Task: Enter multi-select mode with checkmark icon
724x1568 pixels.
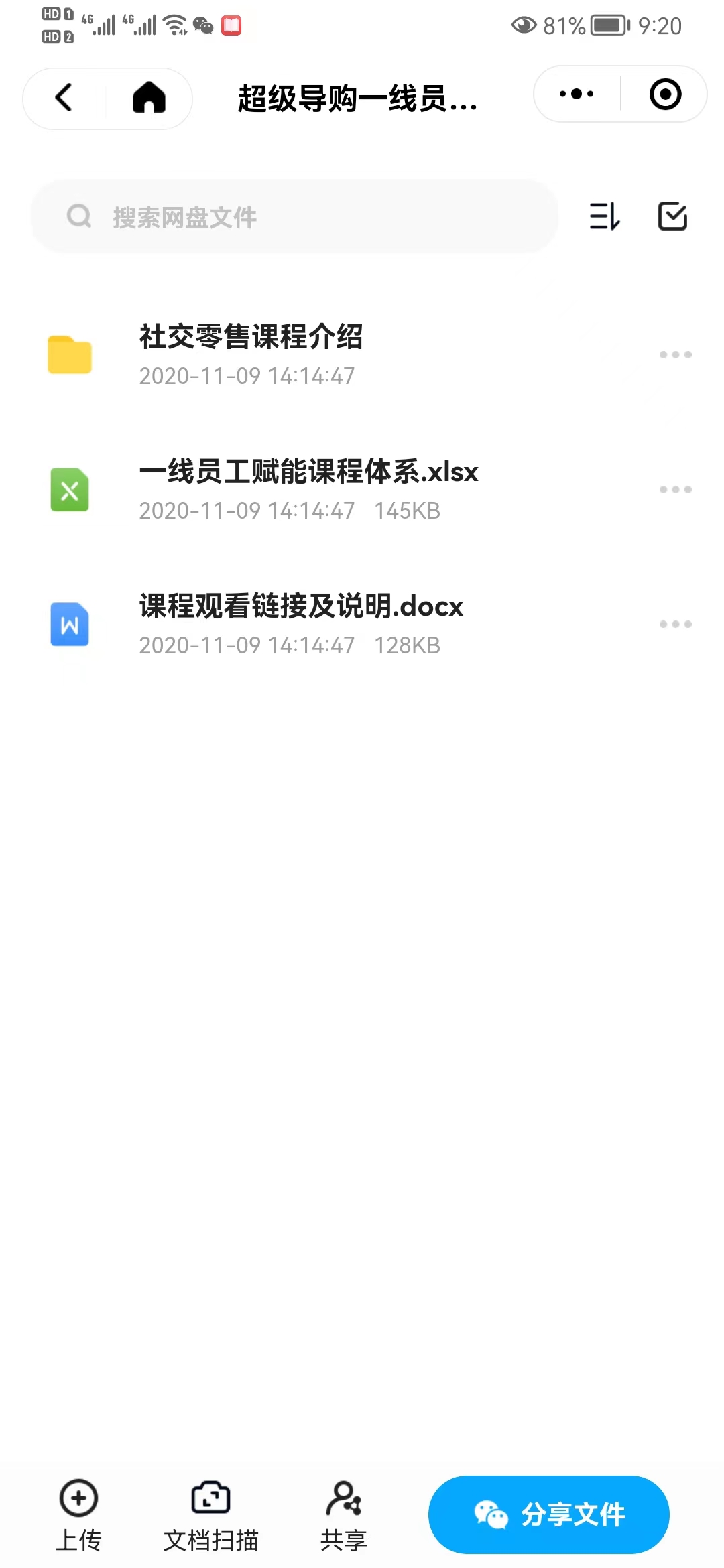Action: click(671, 216)
